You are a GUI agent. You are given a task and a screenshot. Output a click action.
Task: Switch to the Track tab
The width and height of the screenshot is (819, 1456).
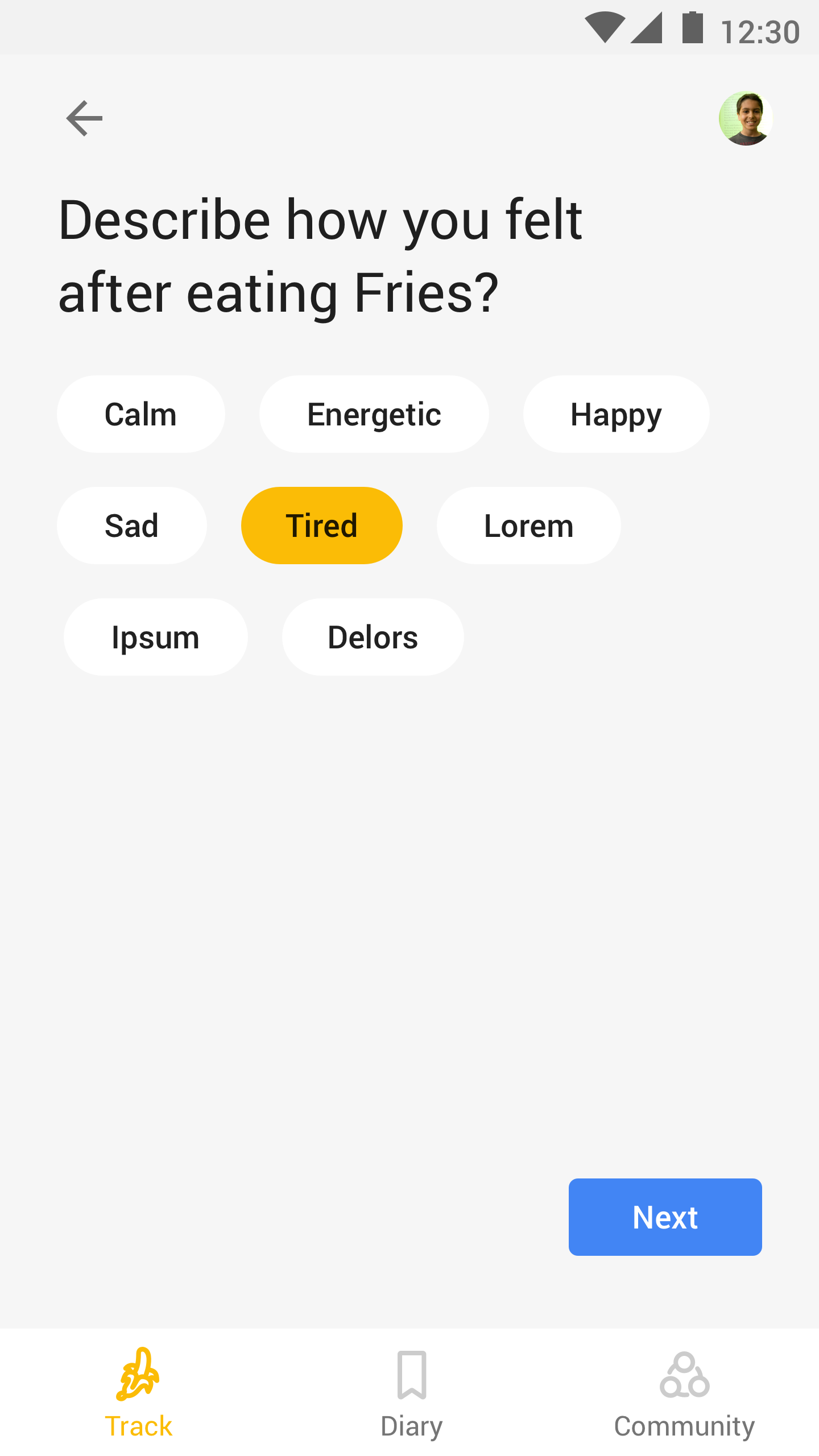pos(138,1393)
